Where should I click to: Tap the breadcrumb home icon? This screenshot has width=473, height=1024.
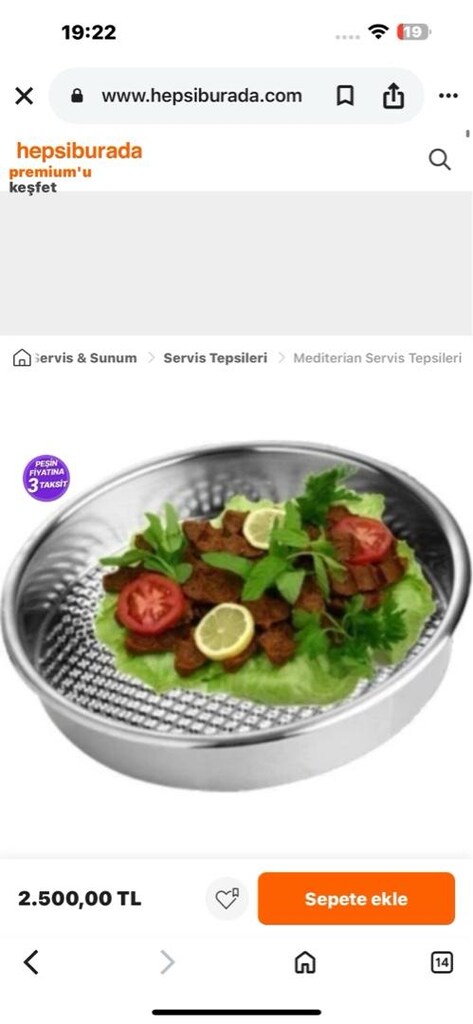tap(22, 358)
